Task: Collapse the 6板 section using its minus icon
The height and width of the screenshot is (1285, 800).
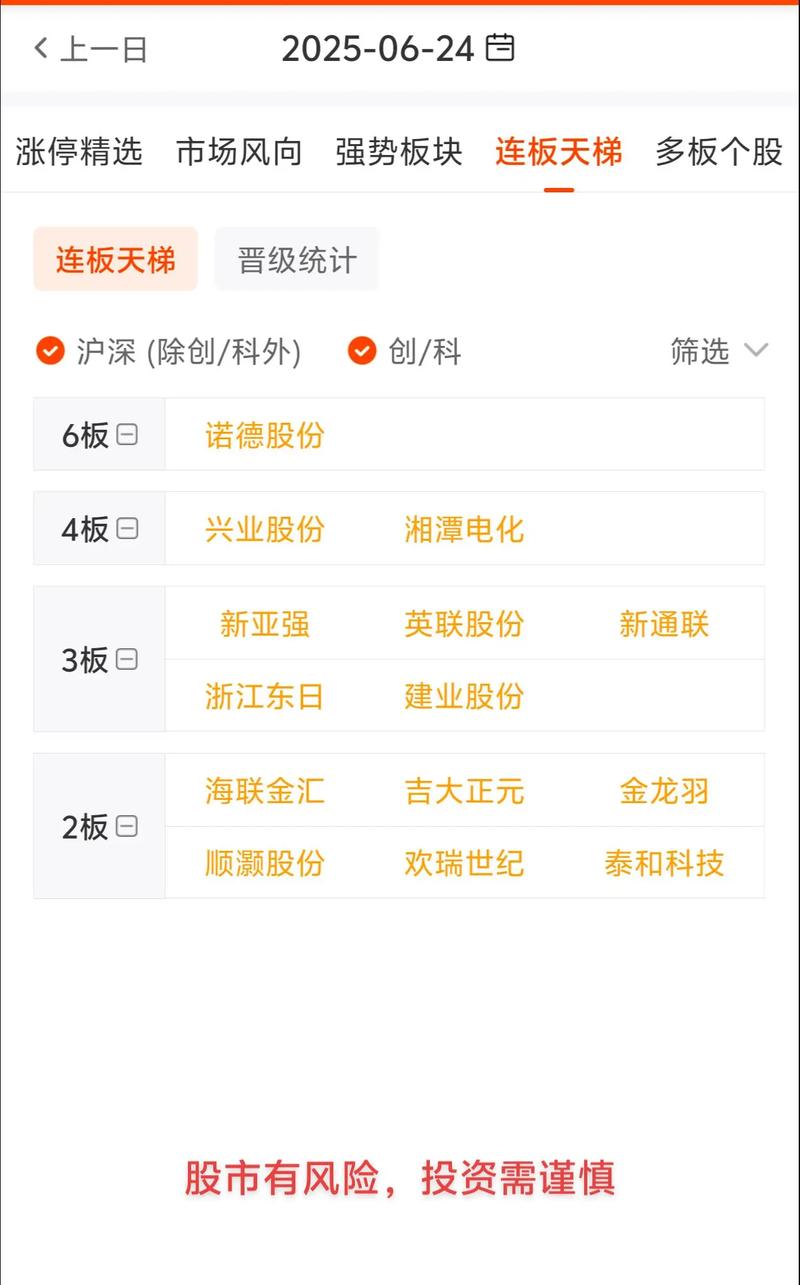Action: tap(127, 435)
